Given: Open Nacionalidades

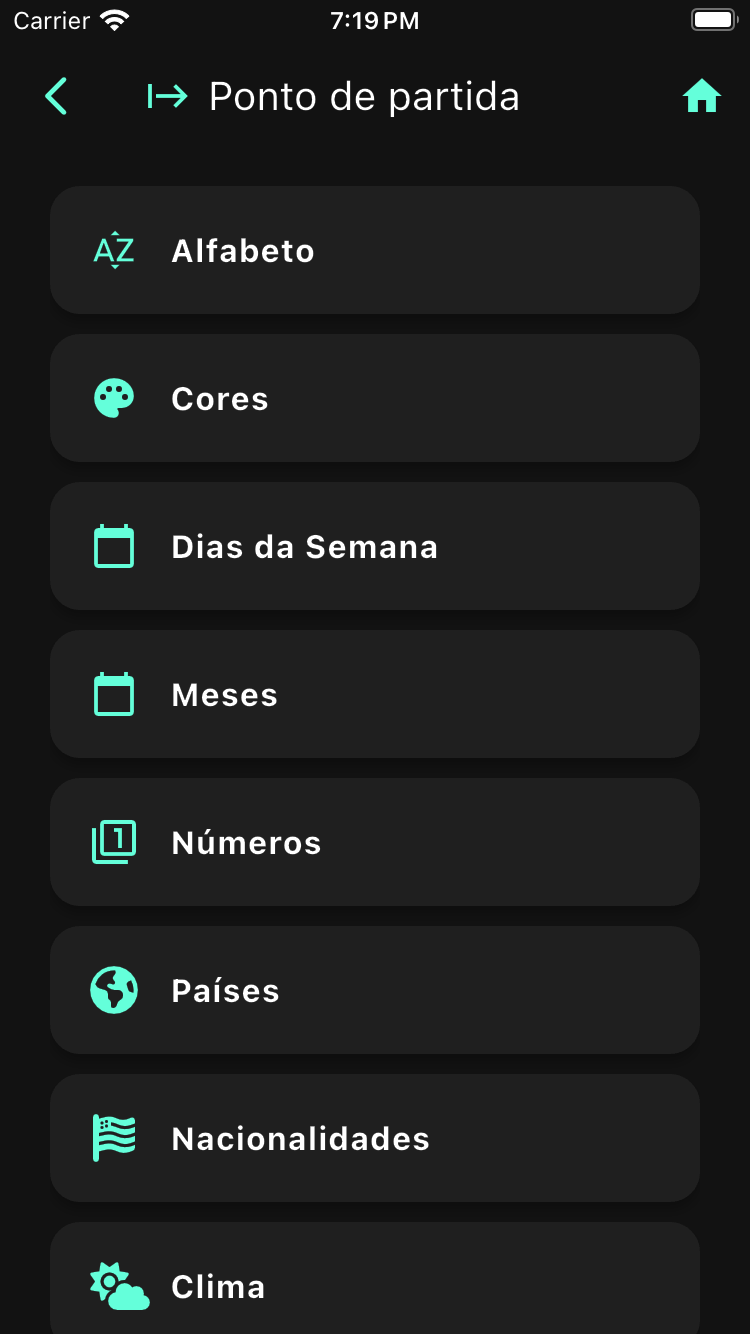Looking at the screenshot, I should pos(375,1138).
